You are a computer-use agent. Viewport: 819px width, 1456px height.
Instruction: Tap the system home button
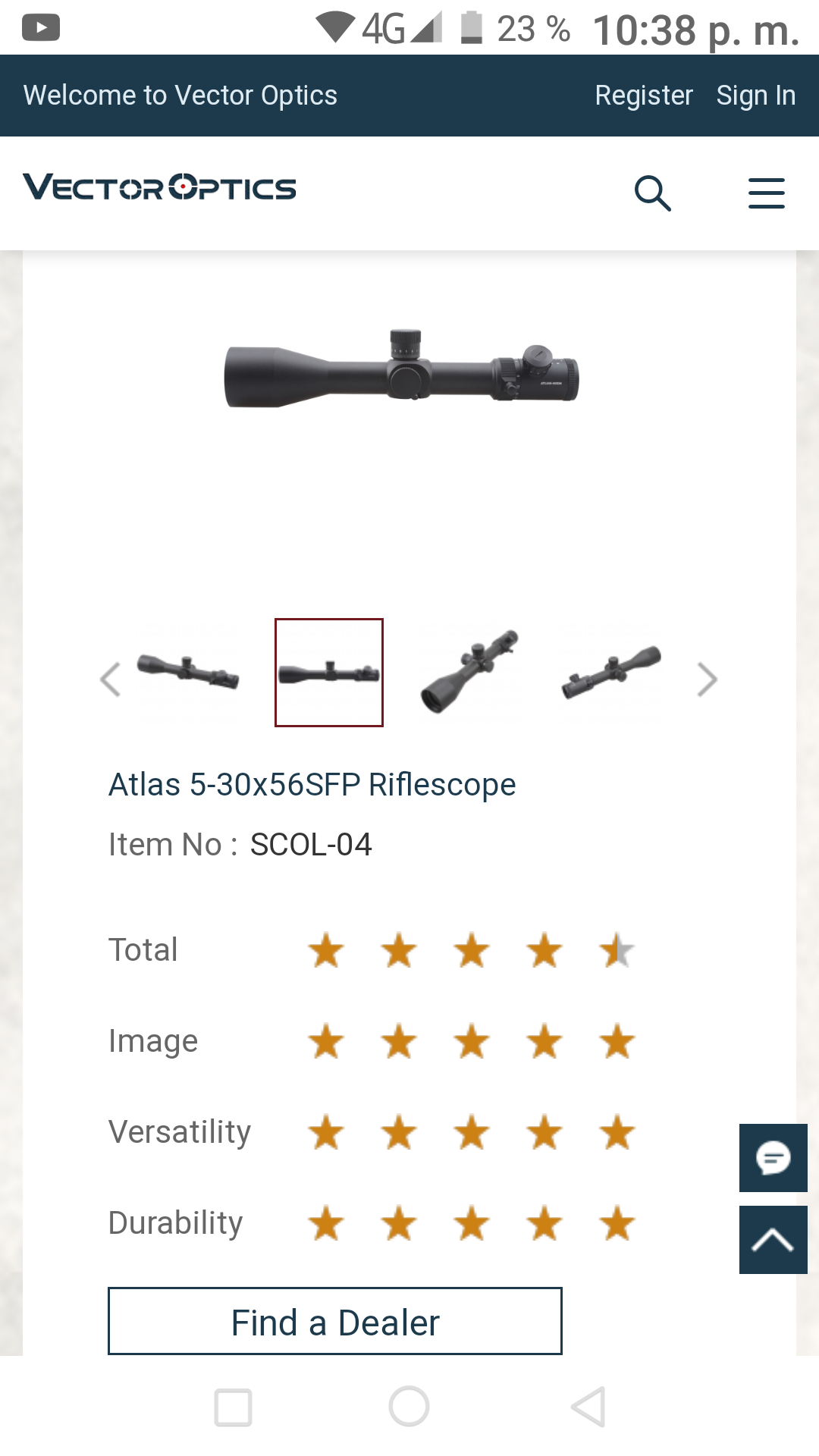pos(409,1407)
